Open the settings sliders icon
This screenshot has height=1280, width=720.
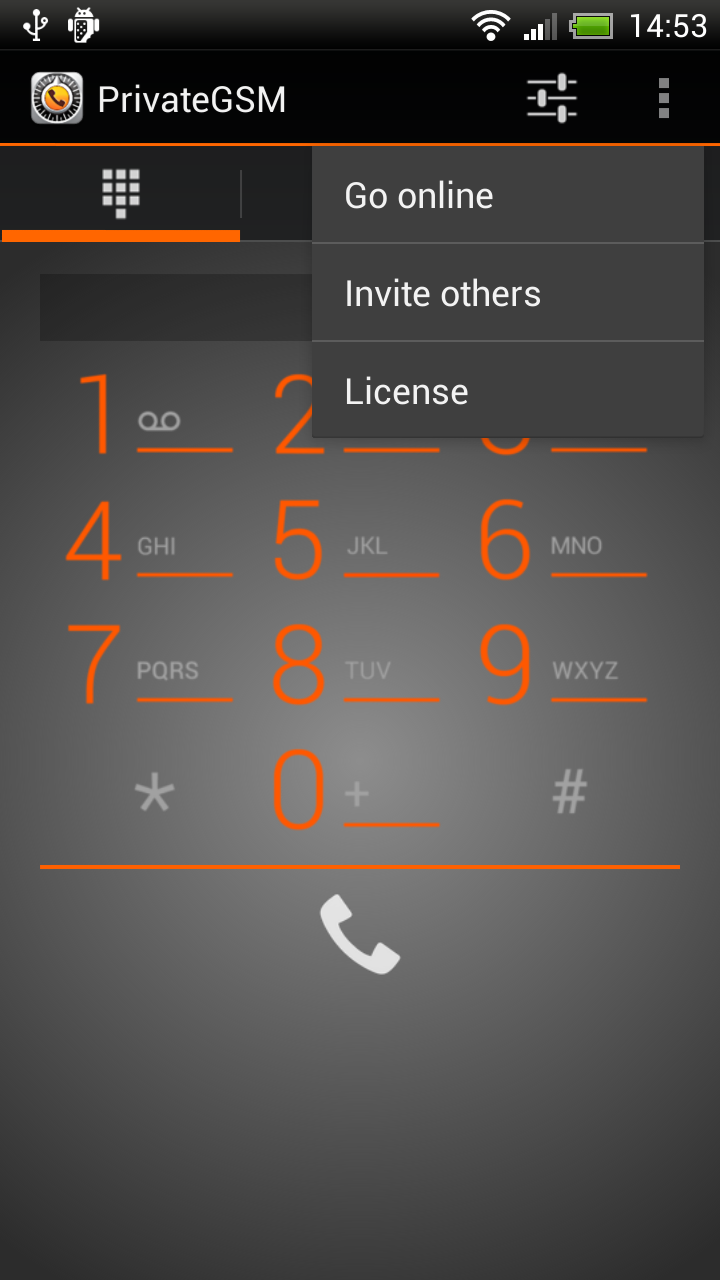(552, 99)
